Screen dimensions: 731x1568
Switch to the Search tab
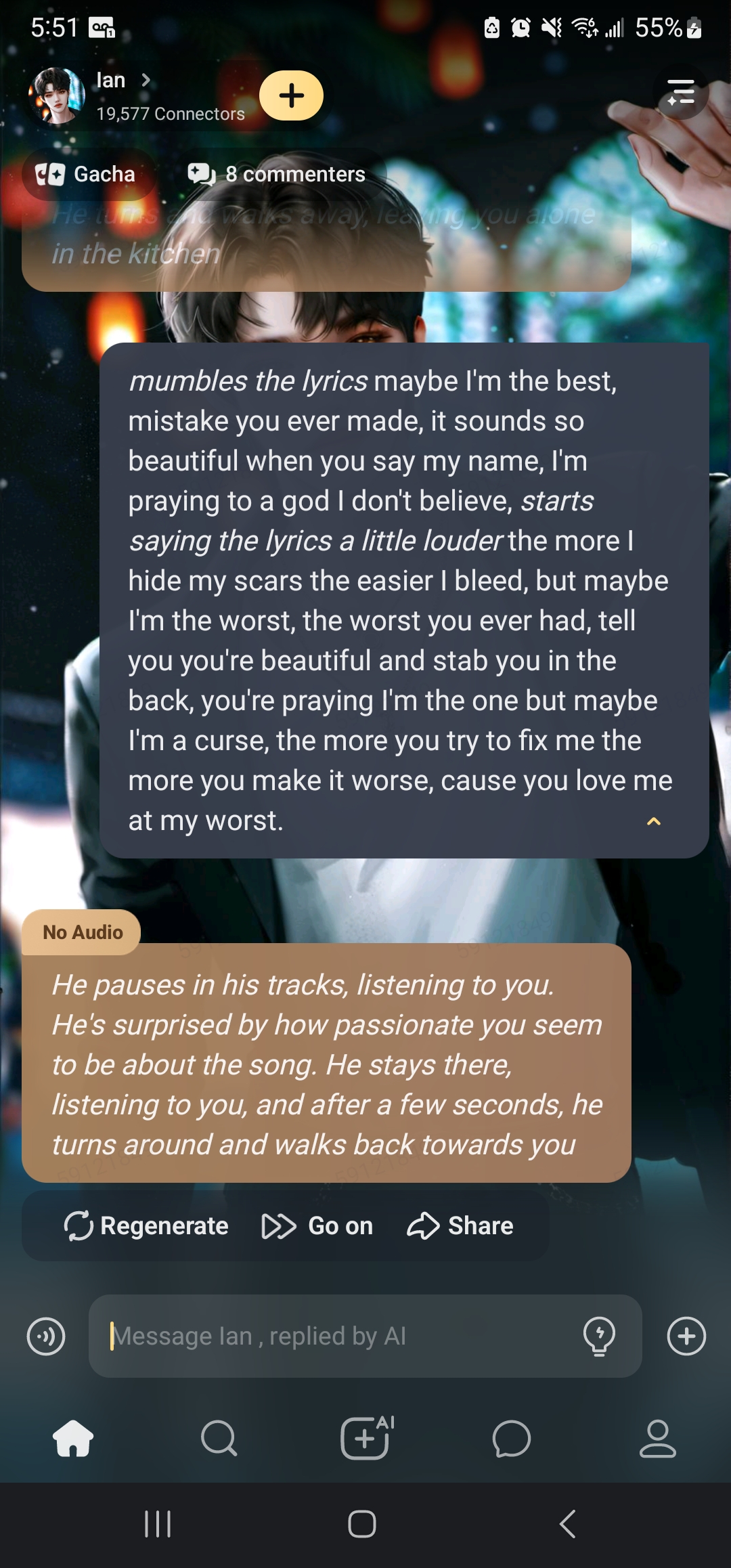point(219,1438)
